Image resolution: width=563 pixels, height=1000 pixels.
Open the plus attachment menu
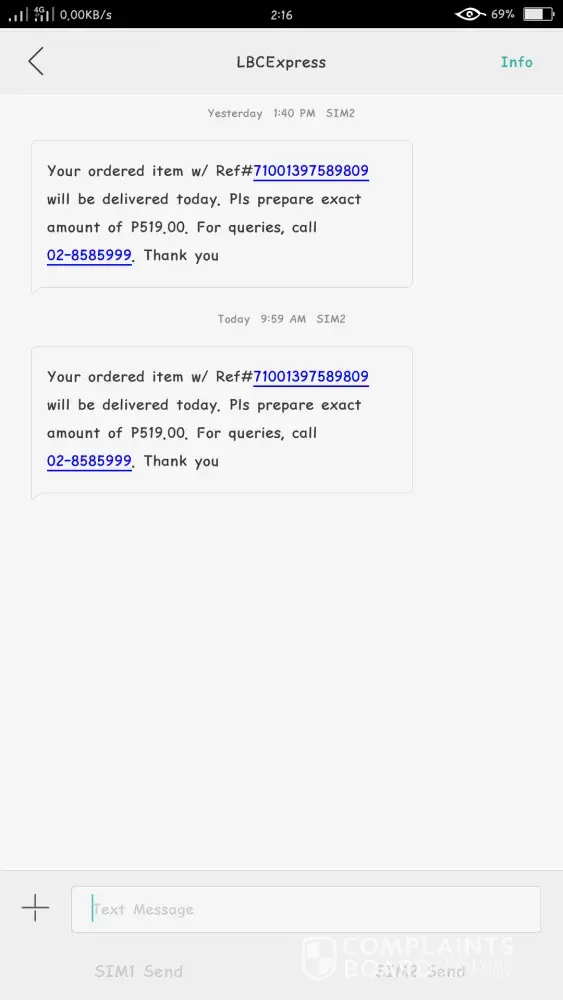tap(35, 908)
